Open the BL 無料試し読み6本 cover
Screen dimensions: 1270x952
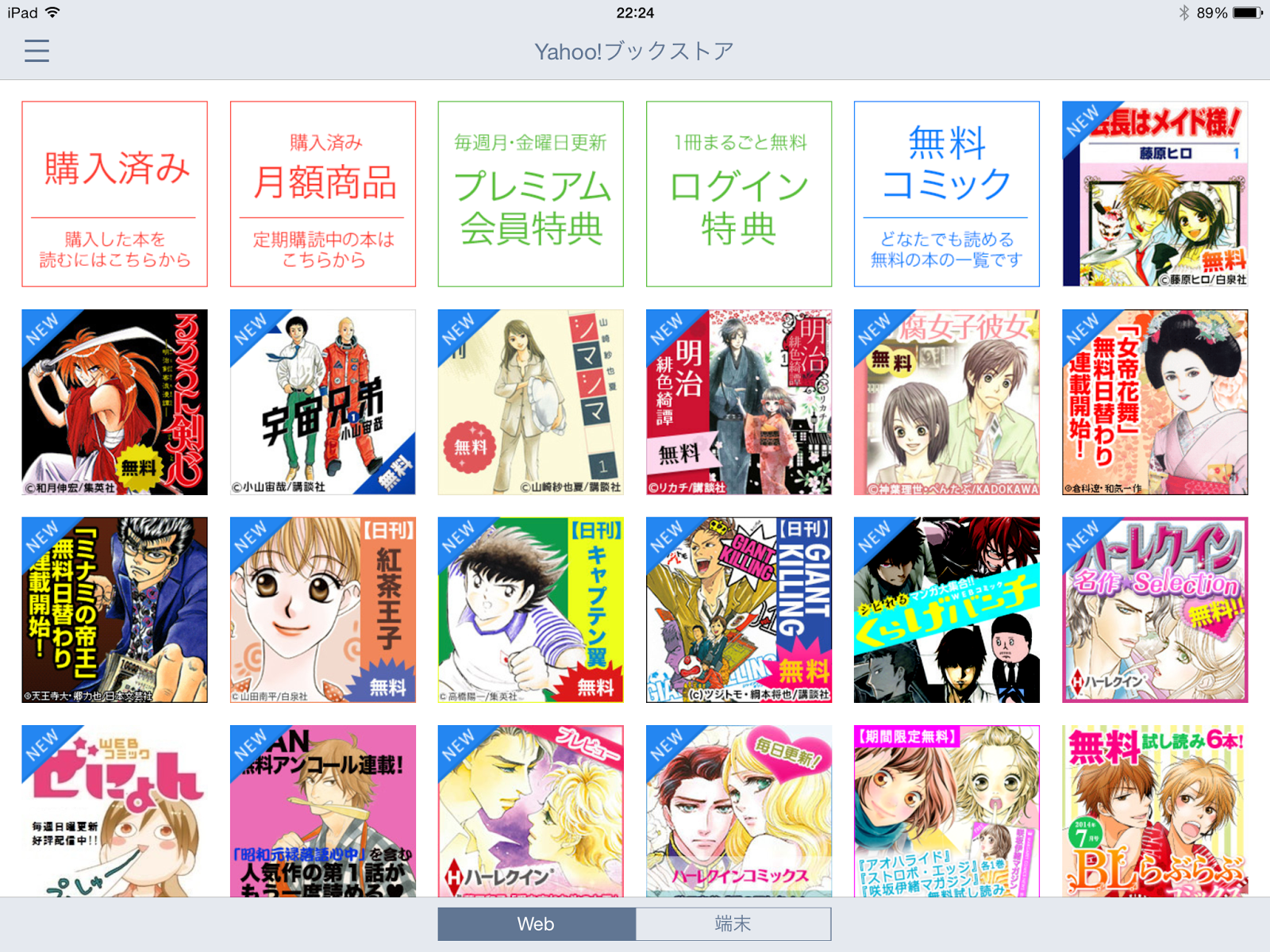[1155, 811]
